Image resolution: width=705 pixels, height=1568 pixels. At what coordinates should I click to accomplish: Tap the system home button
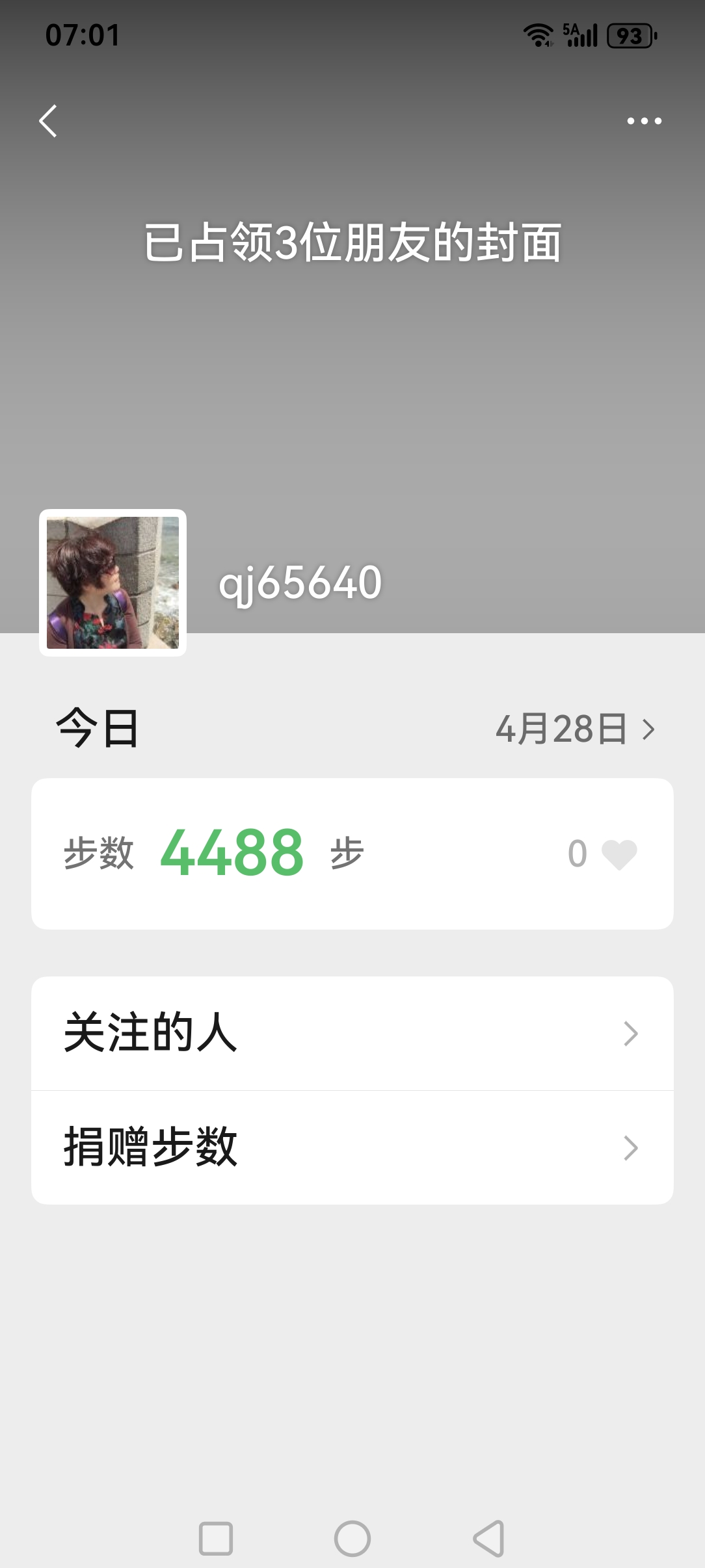(352, 1539)
